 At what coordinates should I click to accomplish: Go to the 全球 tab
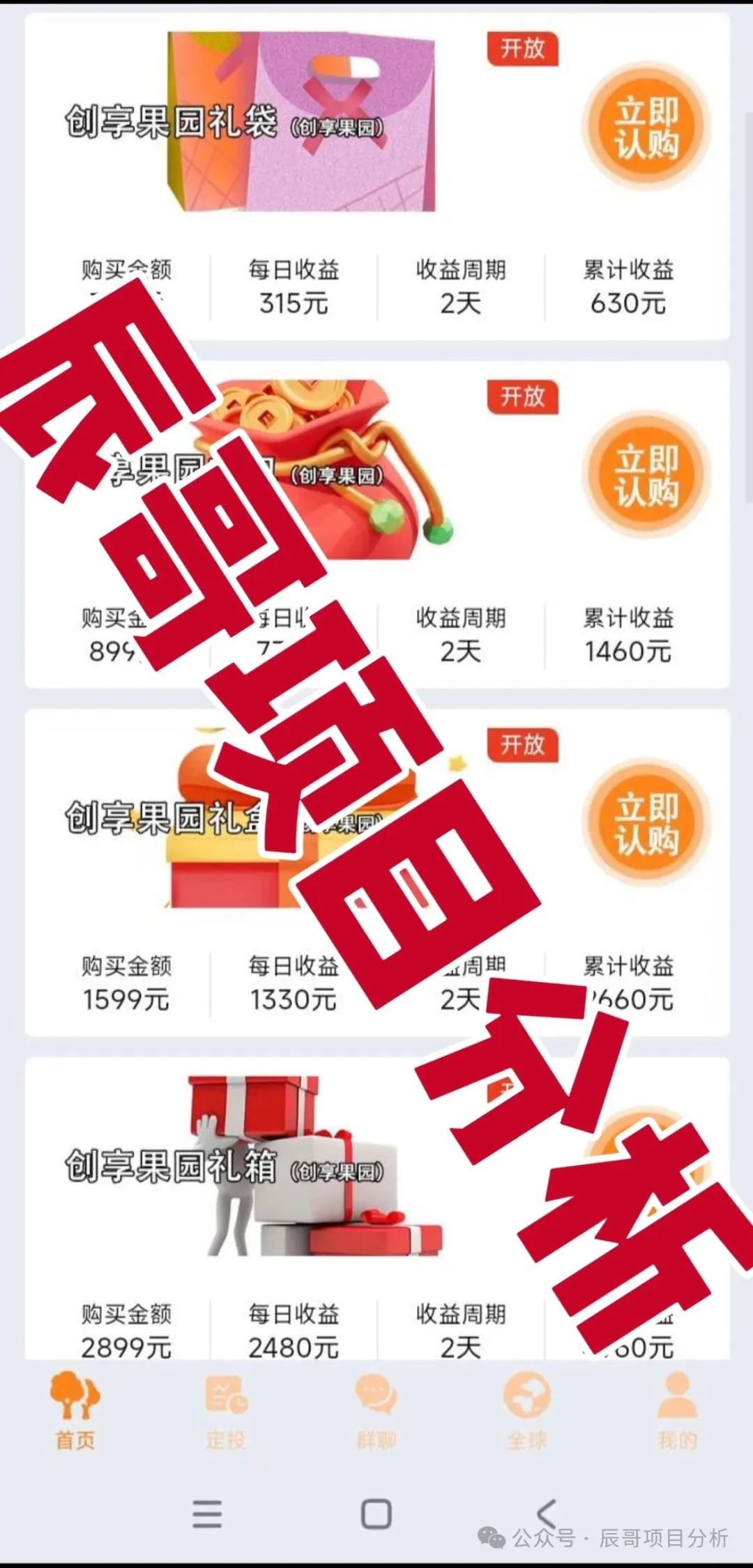[527, 1409]
